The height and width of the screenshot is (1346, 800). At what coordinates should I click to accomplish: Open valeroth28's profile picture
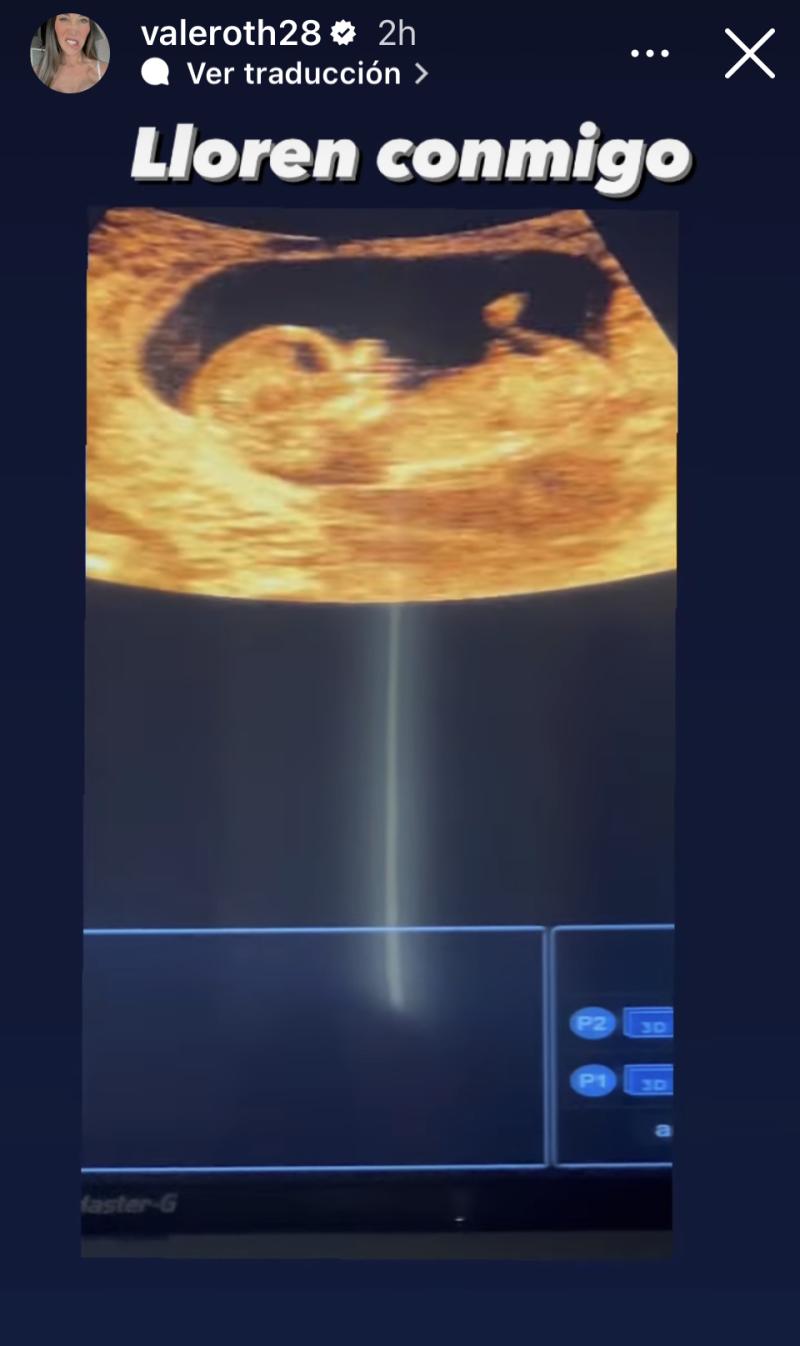point(69,53)
